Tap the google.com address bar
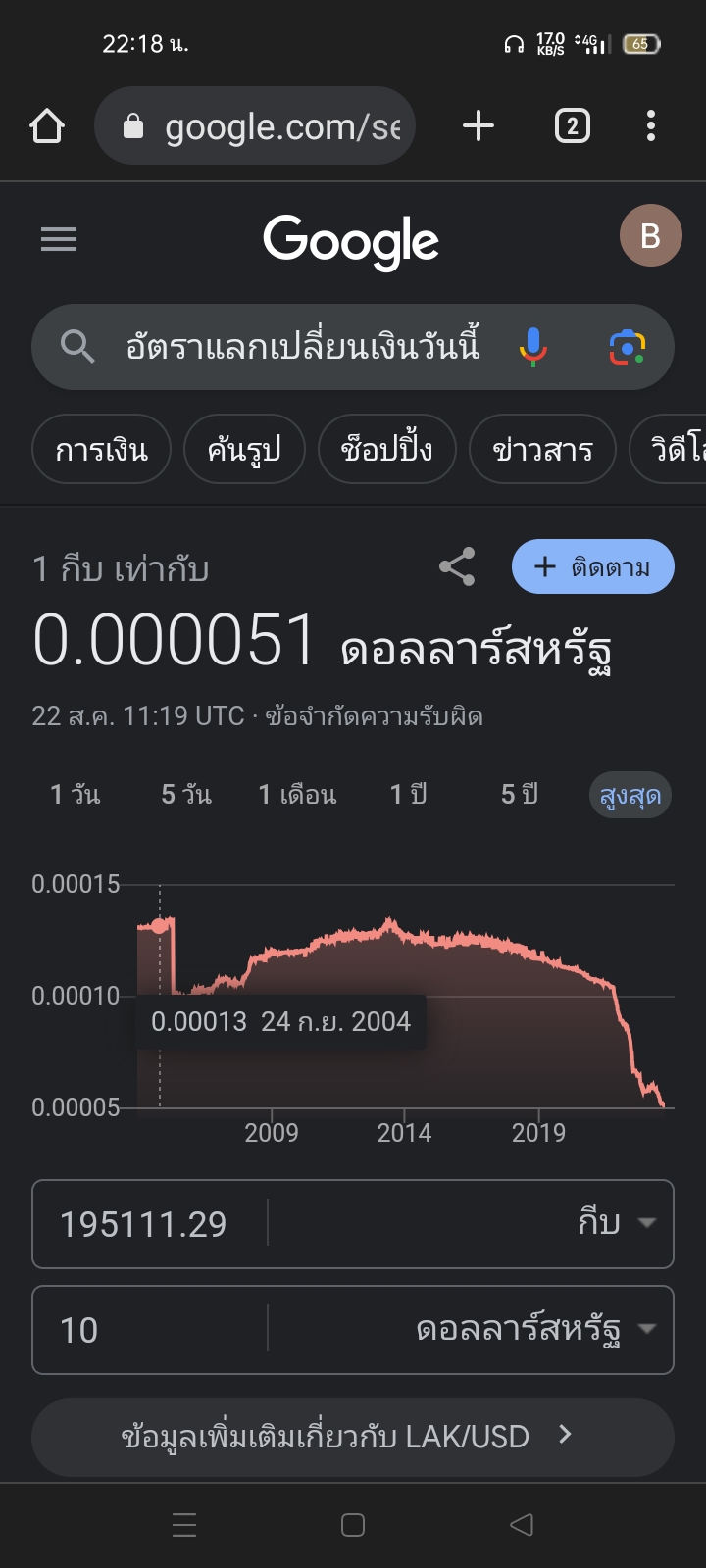Screen dimensions: 706x1568 pos(255,125)
